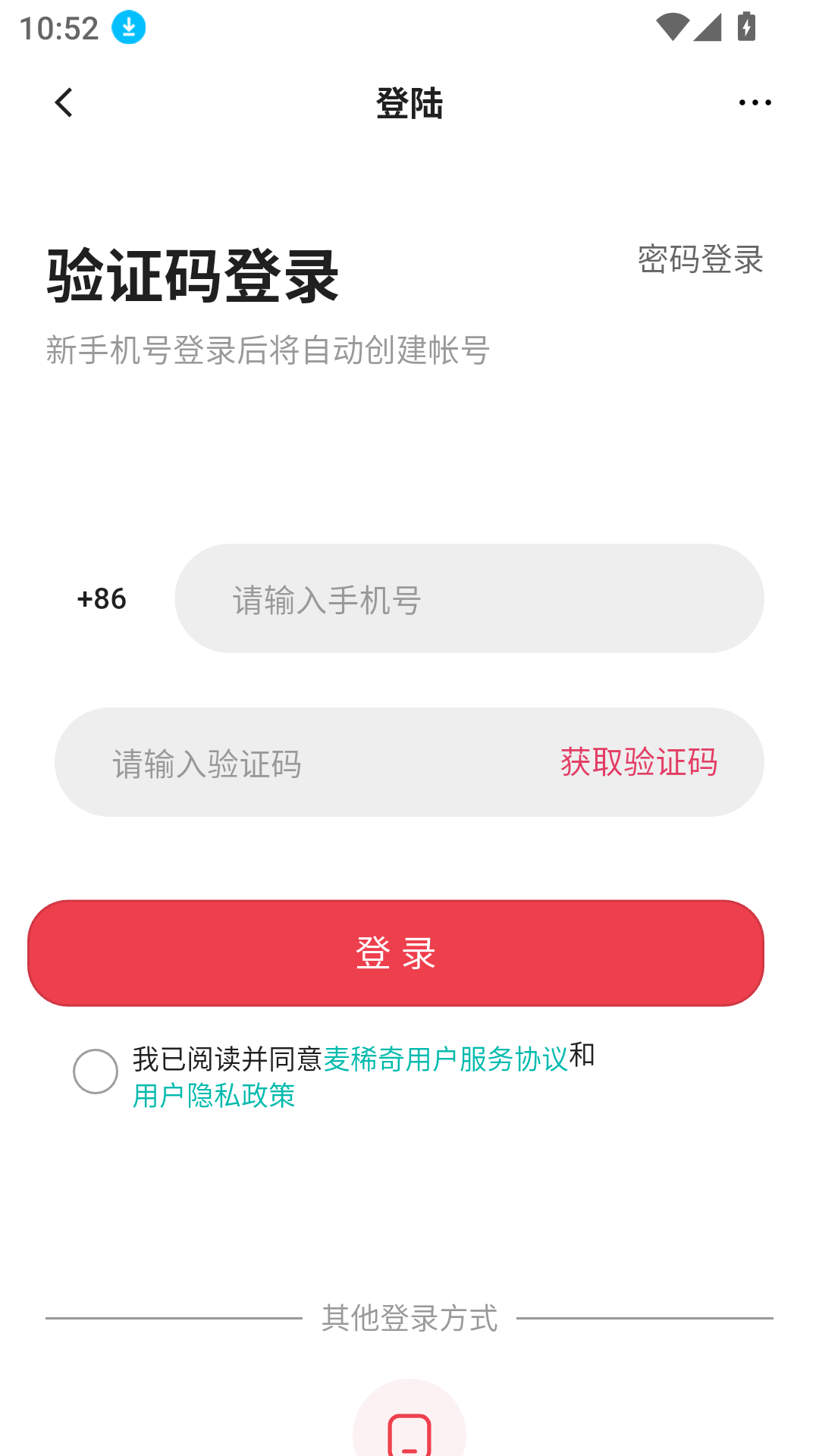This screenshot has width=819, height=1456.
Task: Open the more options three-dot menu
Action: [x=752, y=101]
